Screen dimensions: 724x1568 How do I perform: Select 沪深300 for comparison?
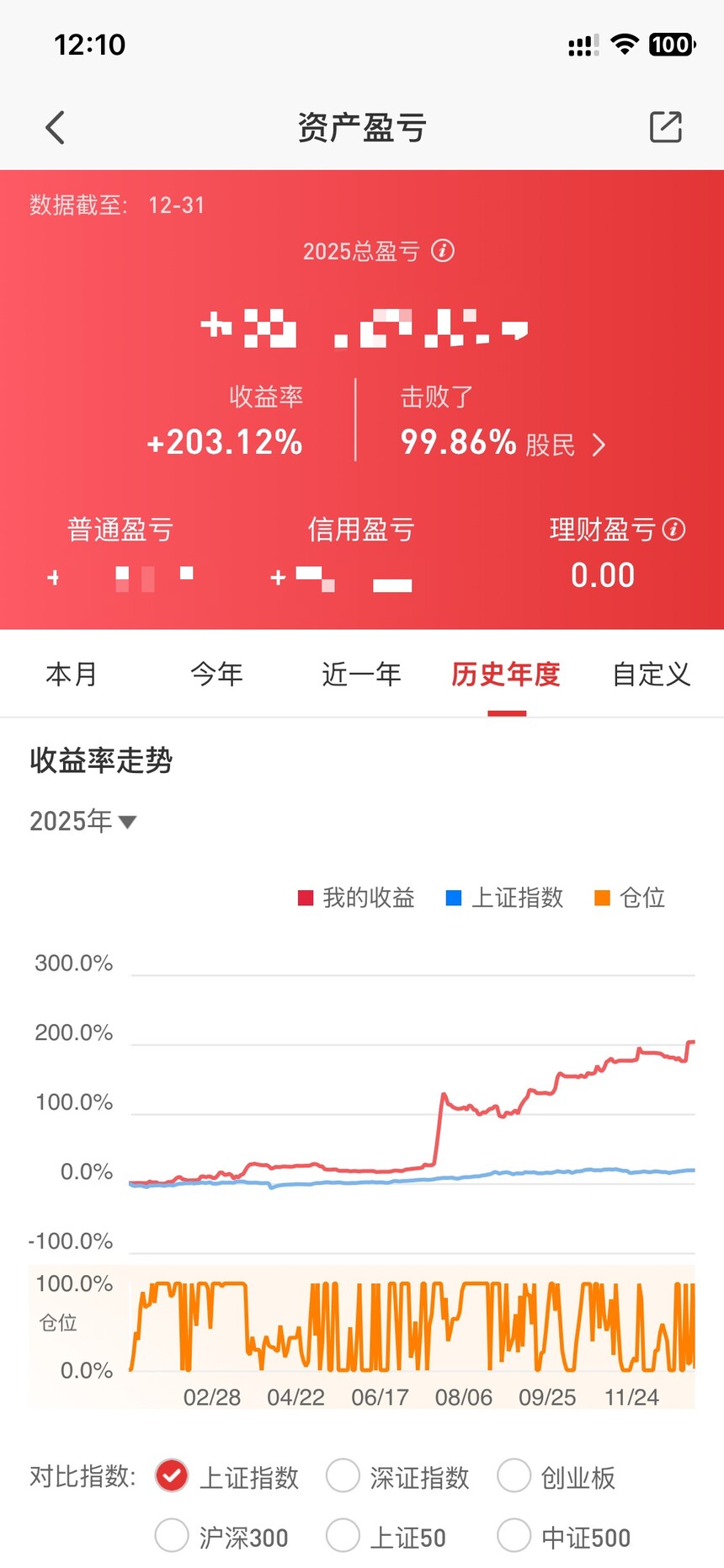coord(173,1537)
